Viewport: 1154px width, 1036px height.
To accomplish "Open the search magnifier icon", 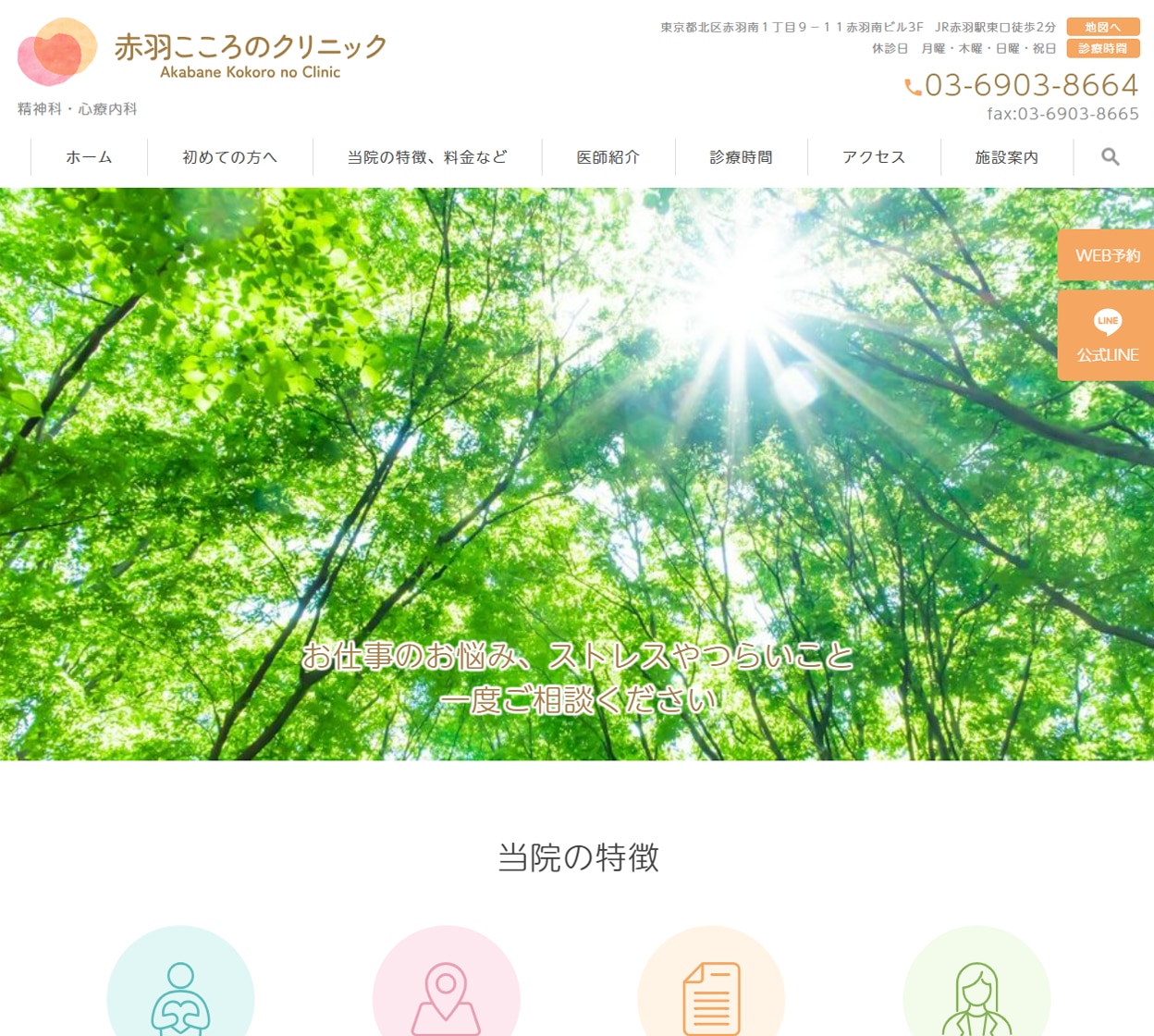I will [x=1111, y=157].
